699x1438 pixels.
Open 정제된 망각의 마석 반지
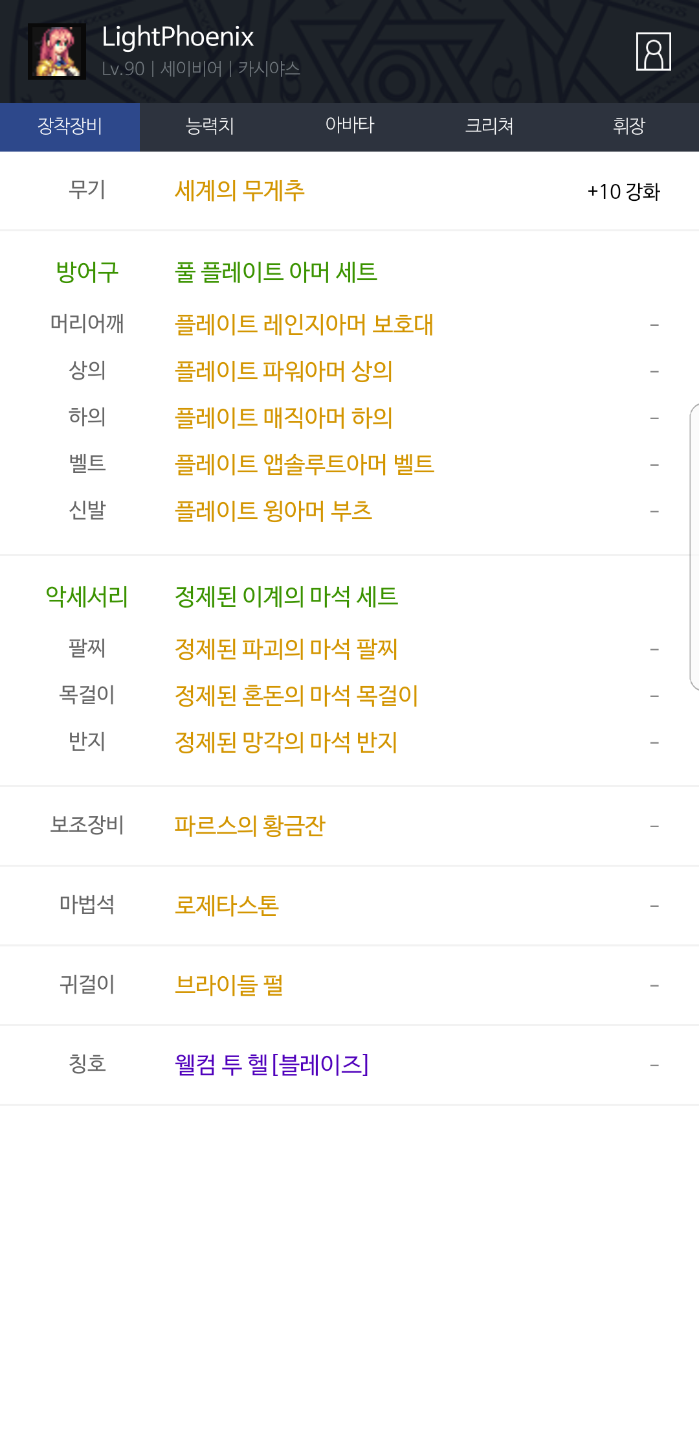(x=287, y=742)
